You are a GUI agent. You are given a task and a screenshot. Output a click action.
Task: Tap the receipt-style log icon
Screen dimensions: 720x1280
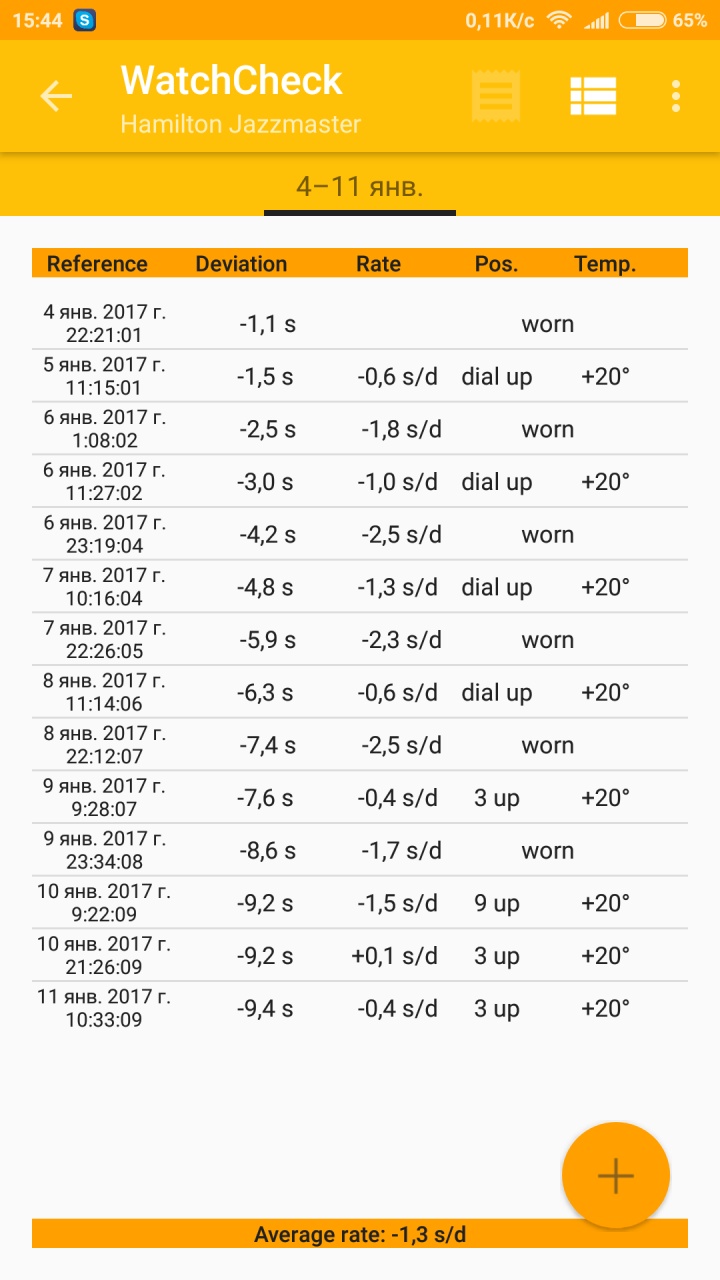coord(496,96)
